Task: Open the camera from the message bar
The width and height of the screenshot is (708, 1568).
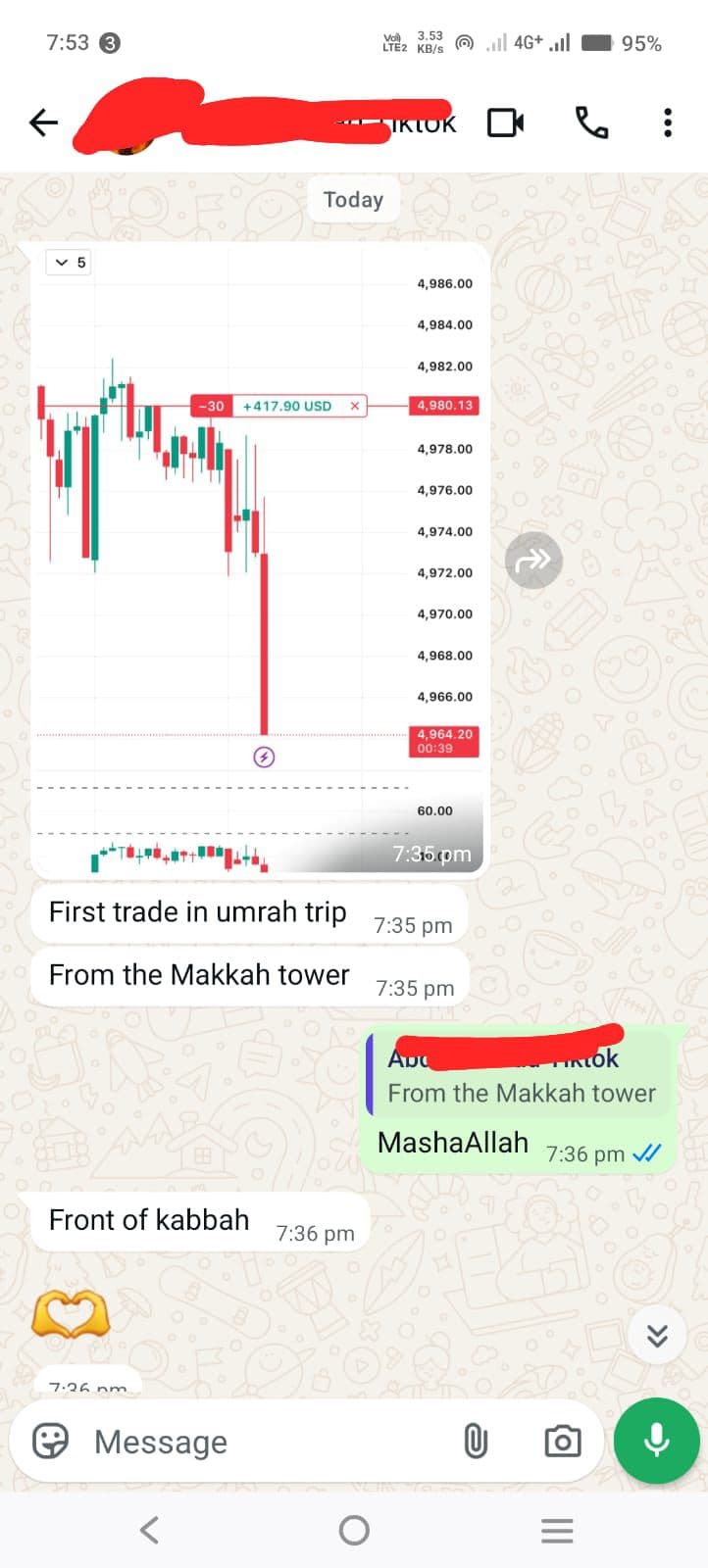Action: (562, 1442)
